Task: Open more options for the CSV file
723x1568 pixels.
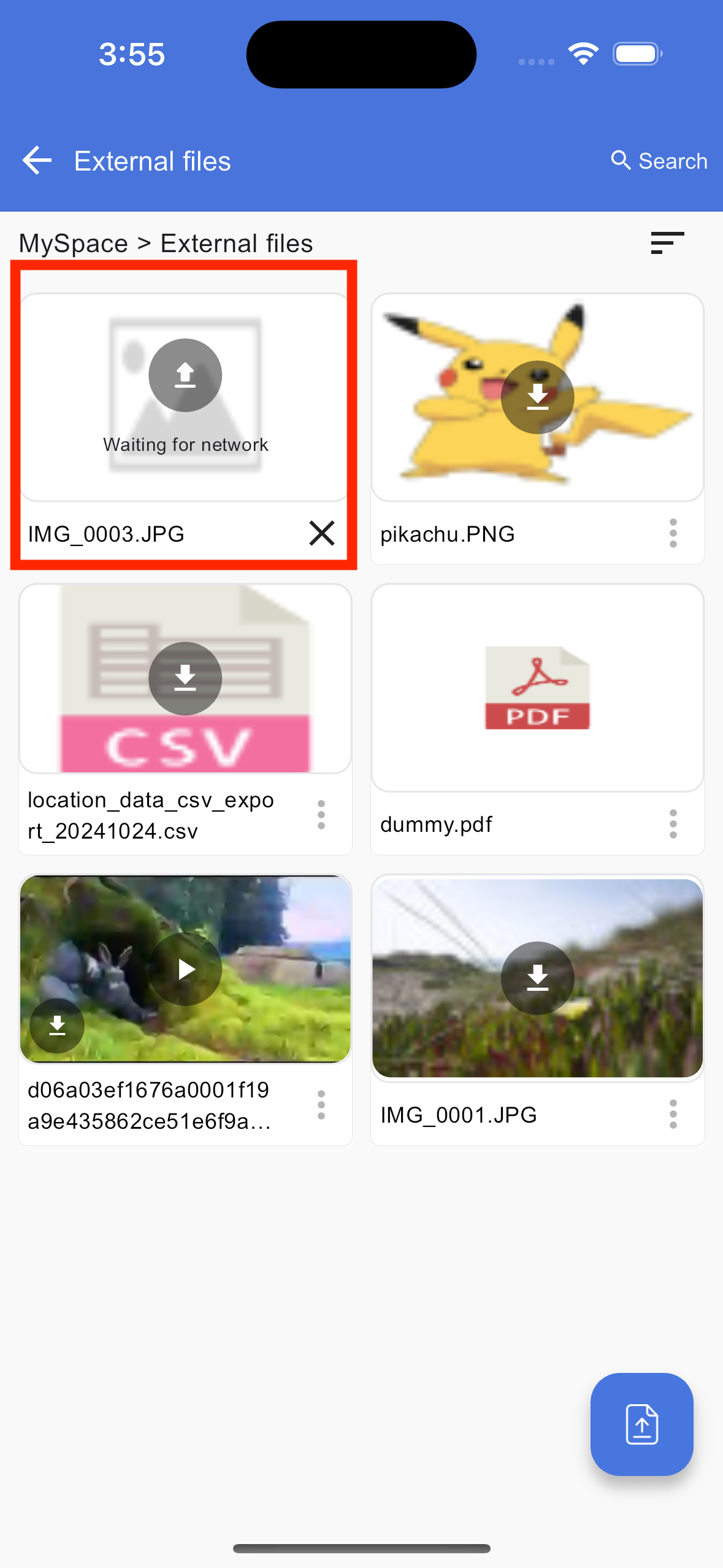Action: click(321, 815)
